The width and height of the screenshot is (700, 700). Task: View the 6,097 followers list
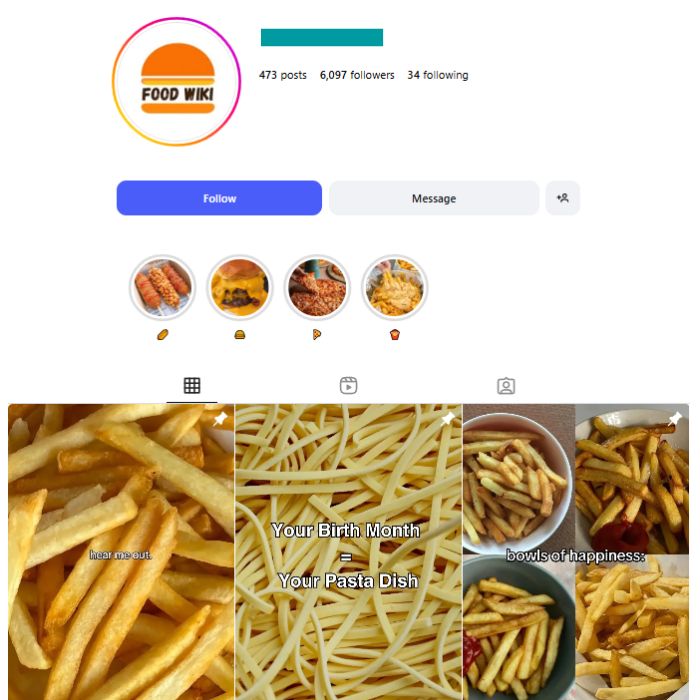357,75
